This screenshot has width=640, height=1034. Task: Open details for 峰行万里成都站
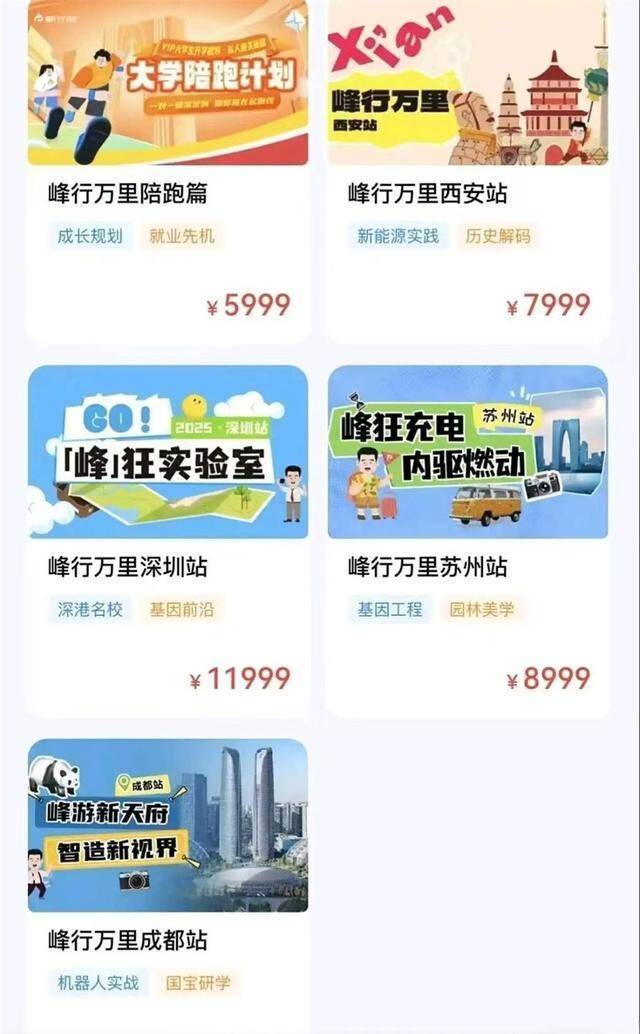click(167, 940)
